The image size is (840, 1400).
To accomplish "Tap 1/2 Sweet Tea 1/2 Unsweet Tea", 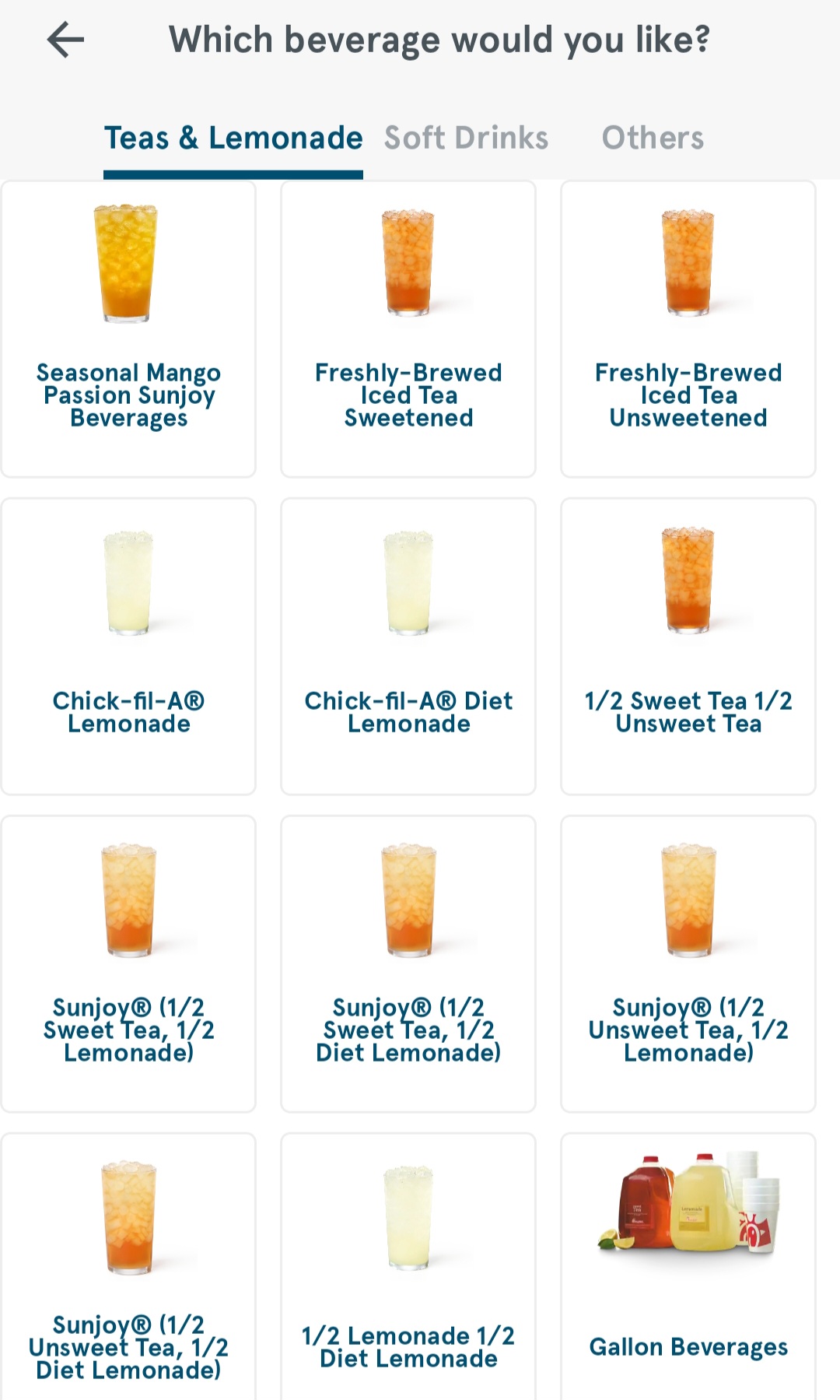I will 688,646.
